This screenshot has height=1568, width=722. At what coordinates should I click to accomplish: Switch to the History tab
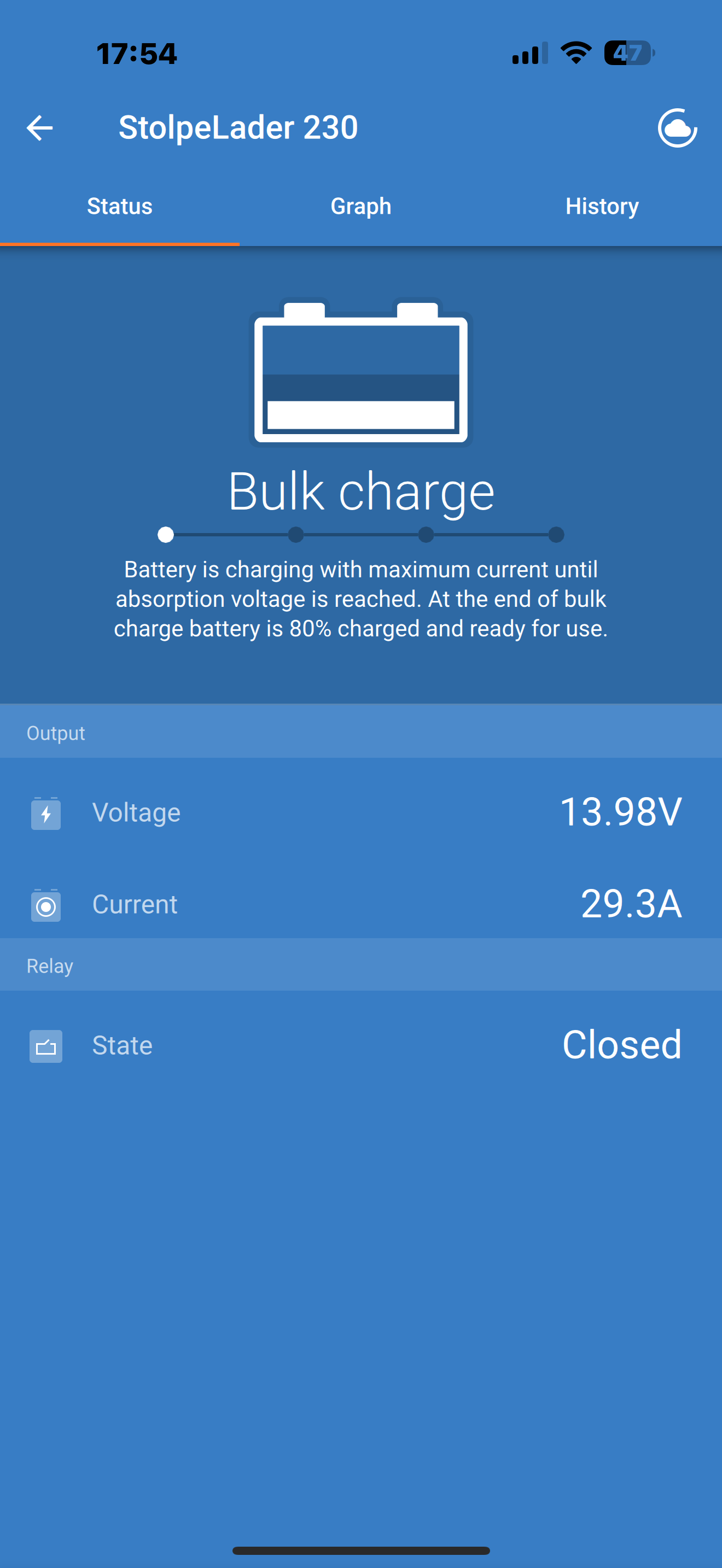click(x=602, y=206)
